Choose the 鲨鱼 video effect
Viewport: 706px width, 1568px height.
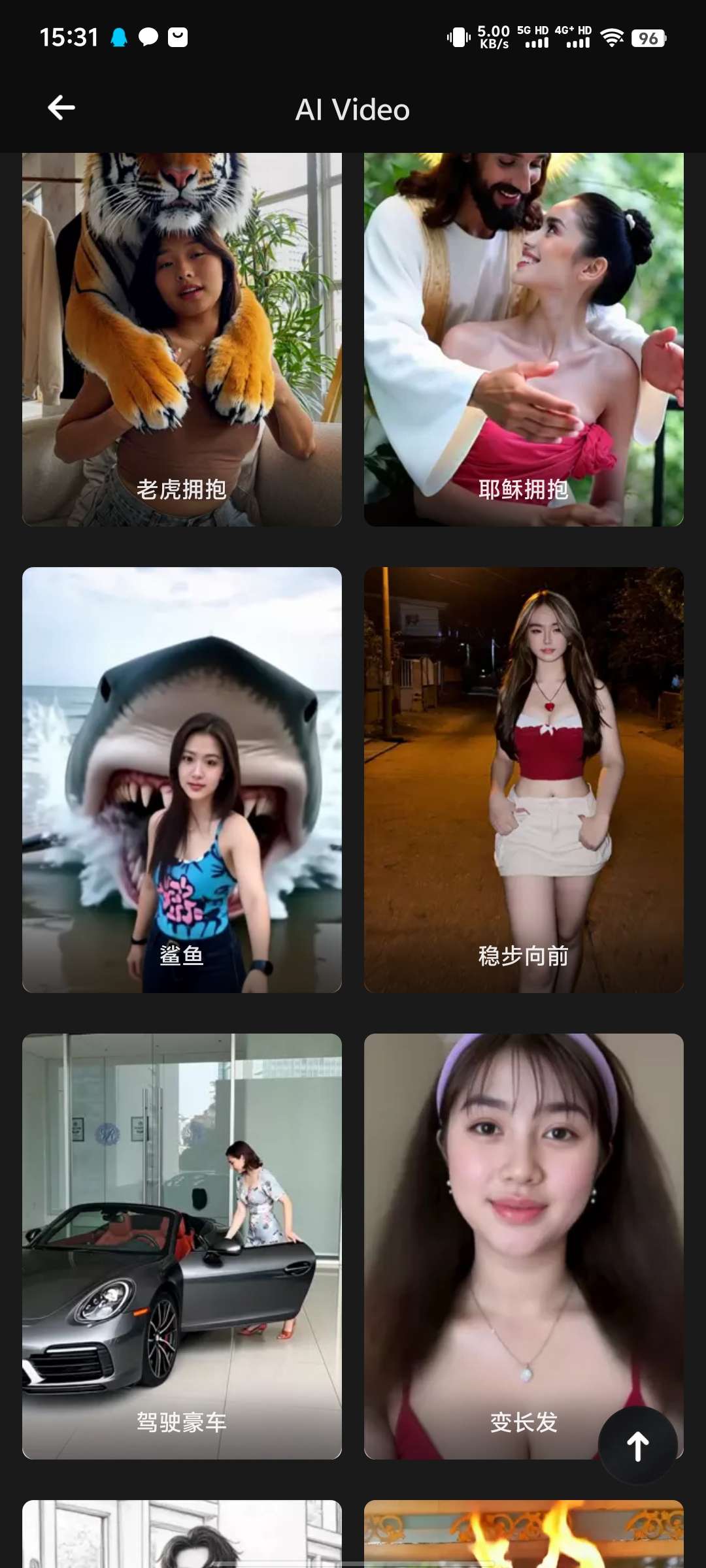click(x=182, y=779)
